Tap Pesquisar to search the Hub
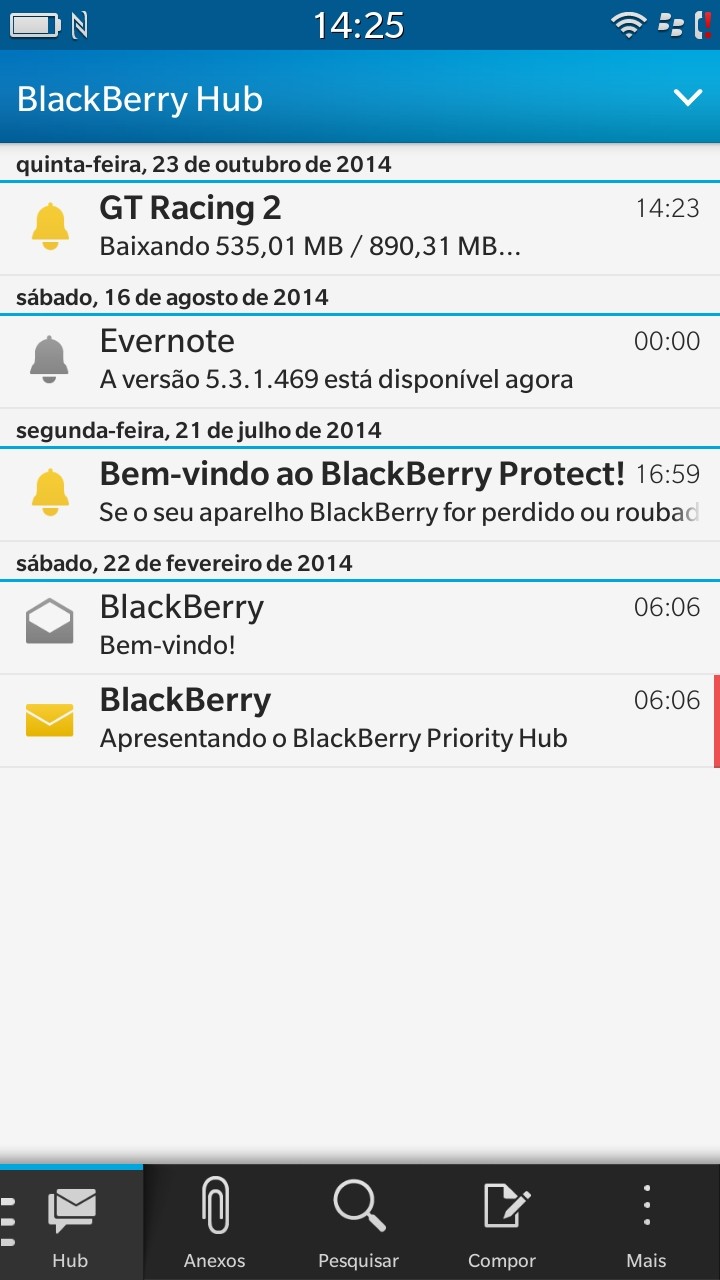 358,1225
